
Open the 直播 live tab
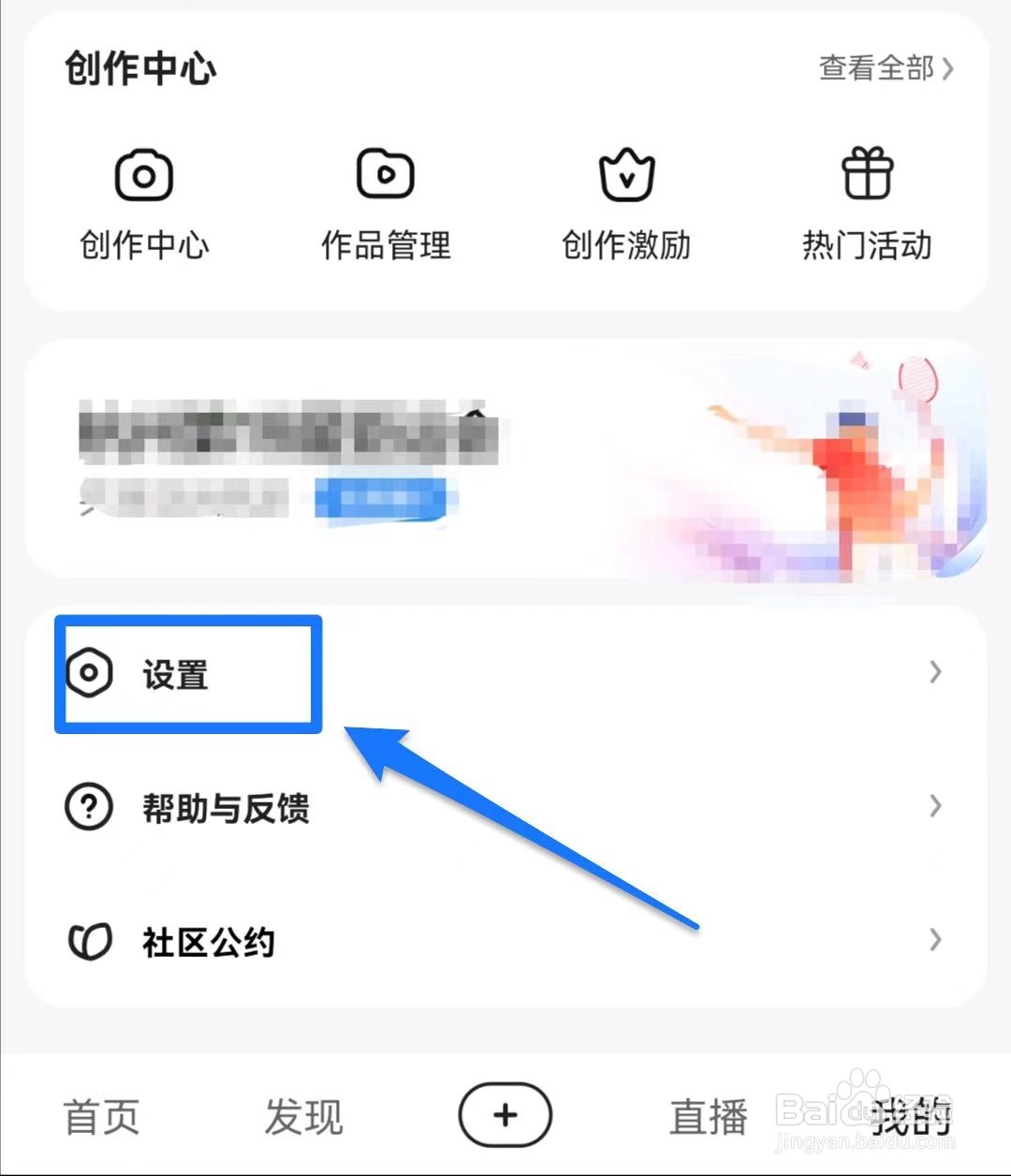[x=707, y=1115]
